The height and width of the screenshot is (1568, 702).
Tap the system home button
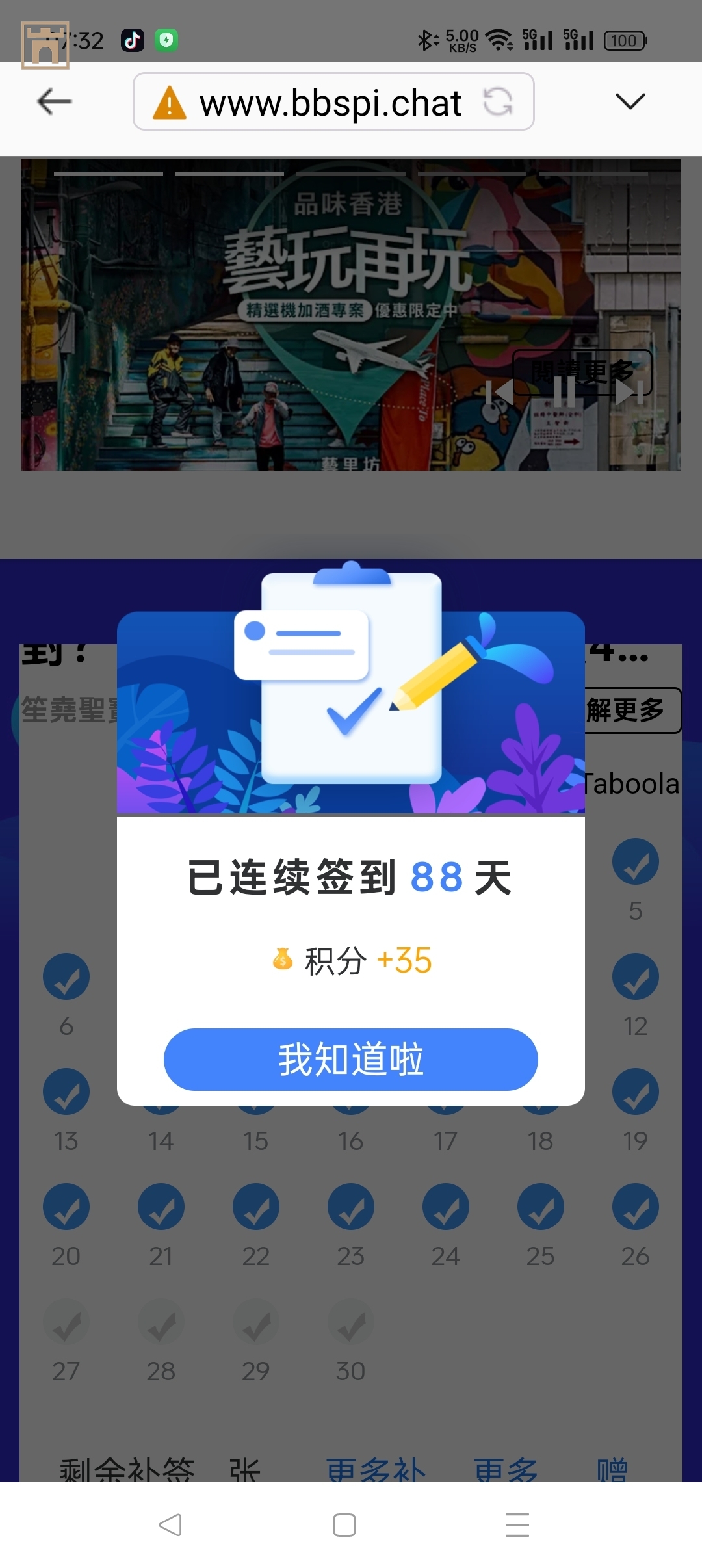coord(344,1524)
